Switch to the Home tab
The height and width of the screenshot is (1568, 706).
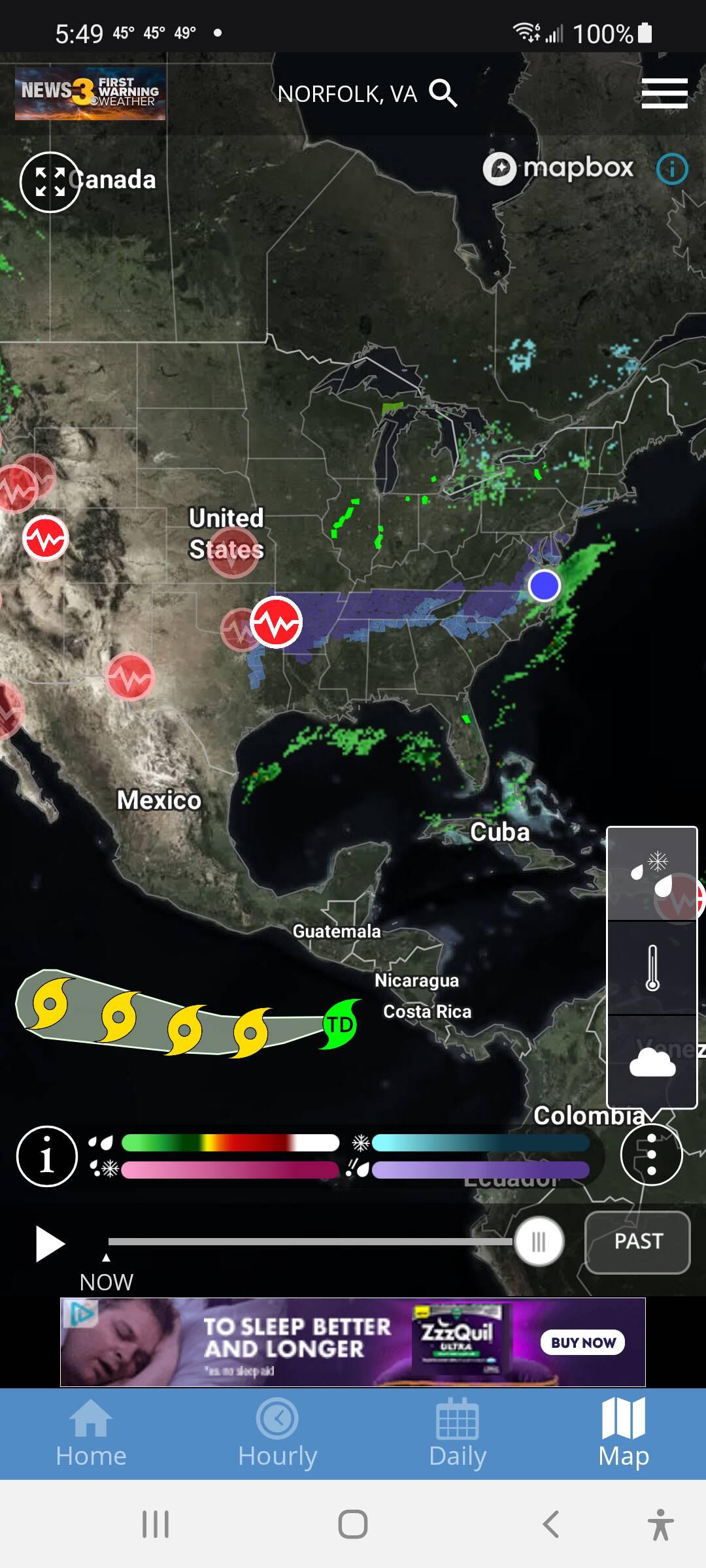[91, 1434]
